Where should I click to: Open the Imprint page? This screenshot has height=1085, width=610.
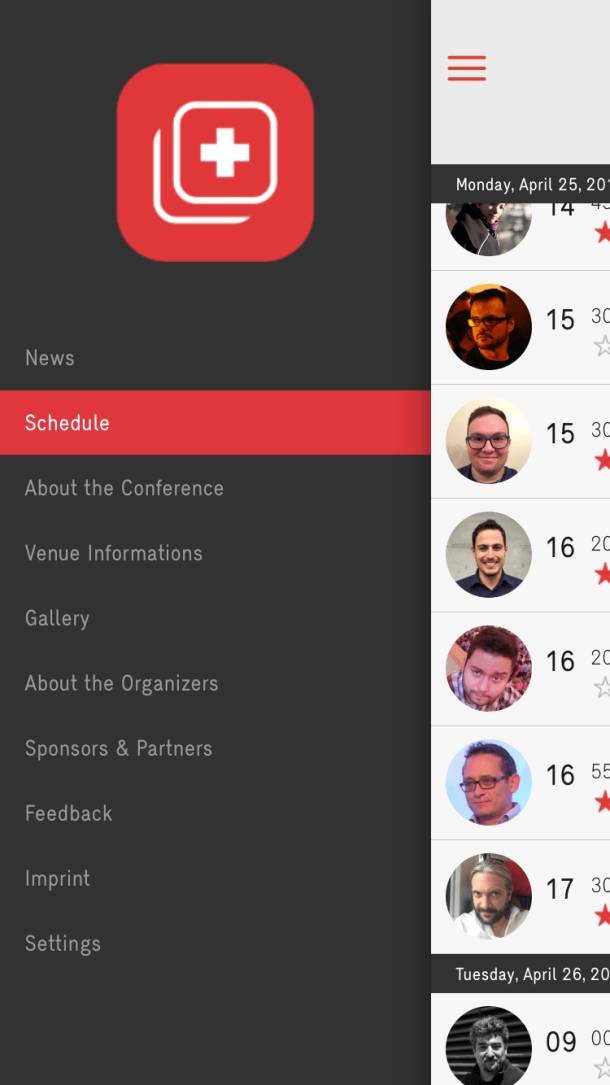click(x=57, y=878)
